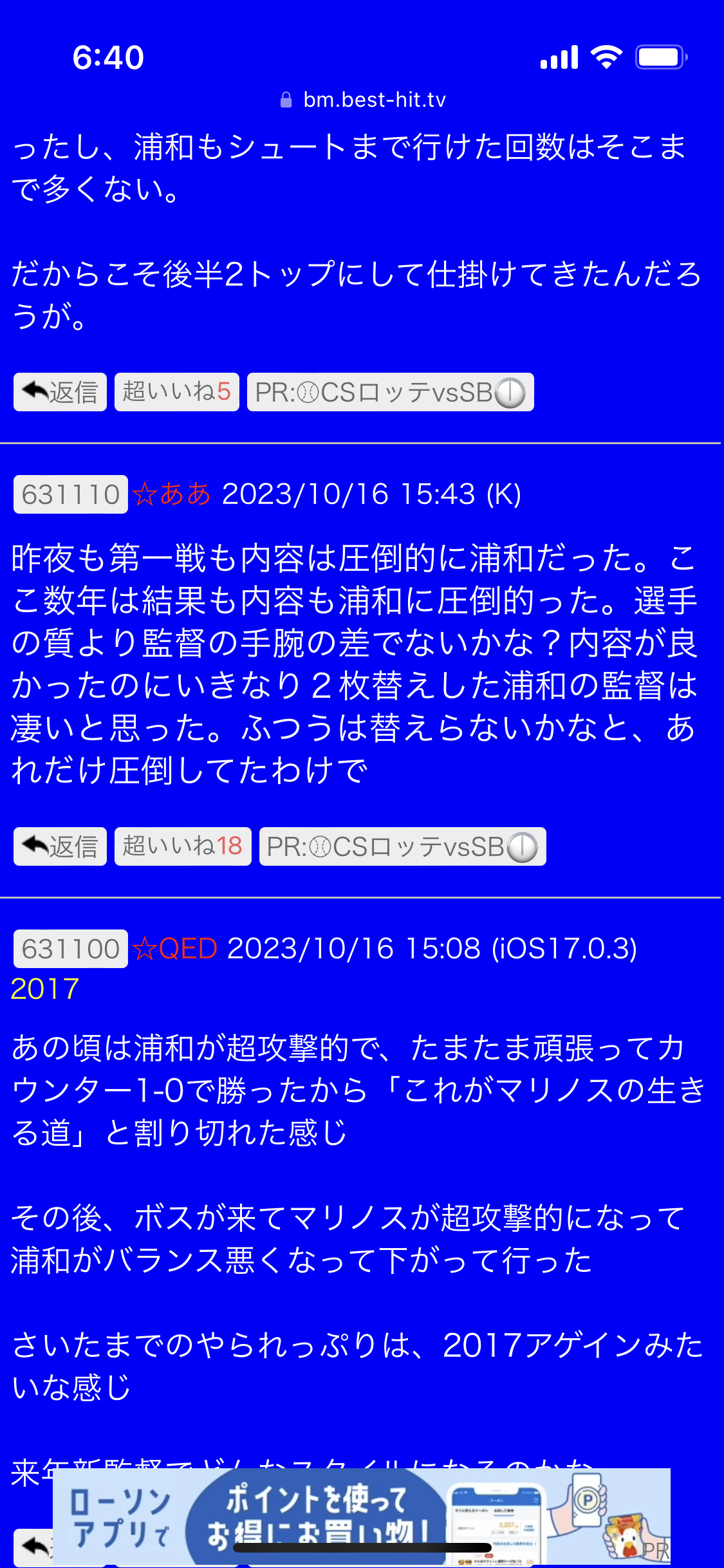Image resolution: width=724 pixels, height=1568 pixels.
Task: Like ああ's post with 超いいね18
Action: (183, 846)
